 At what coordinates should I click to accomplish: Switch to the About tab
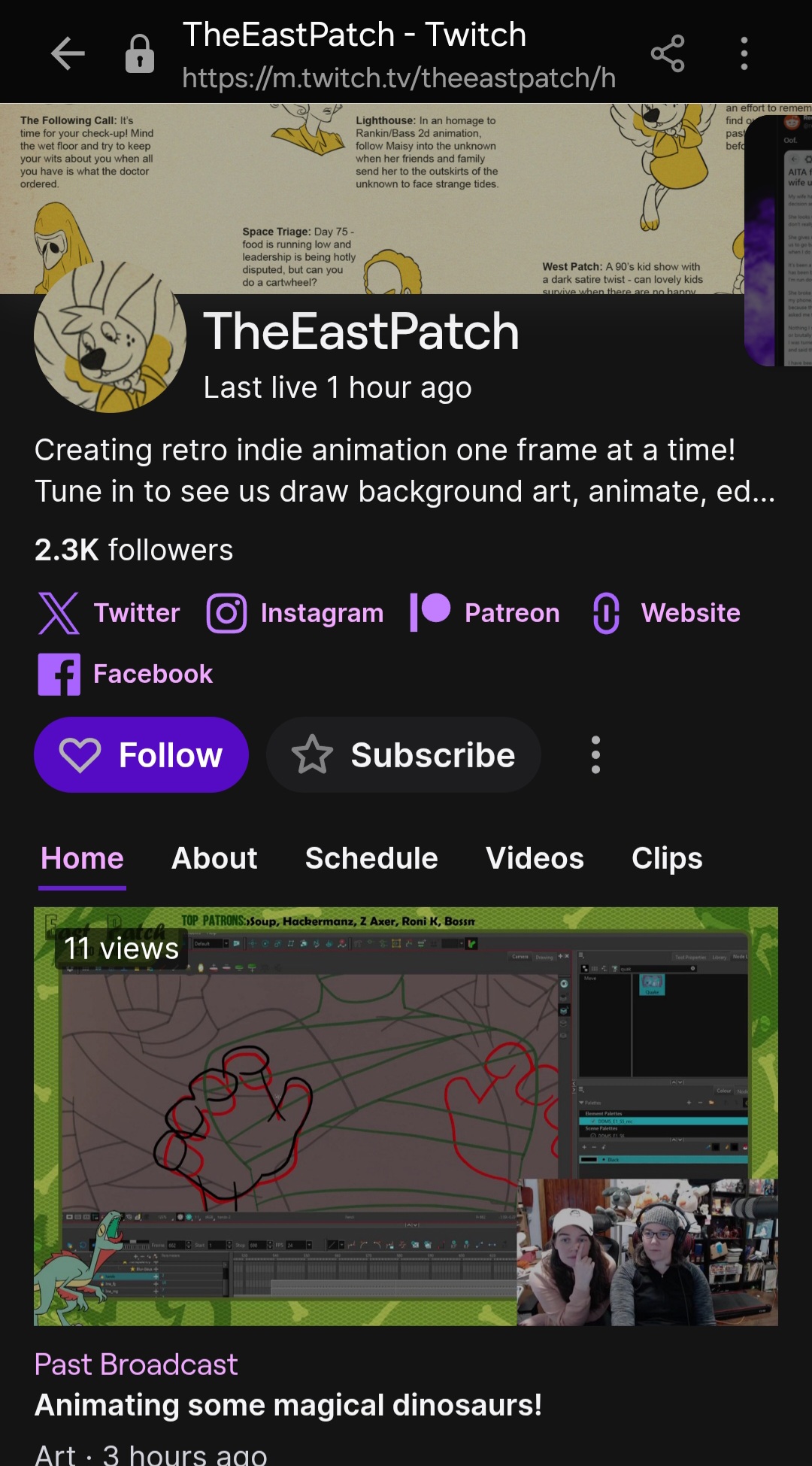[x=214, y=858]
